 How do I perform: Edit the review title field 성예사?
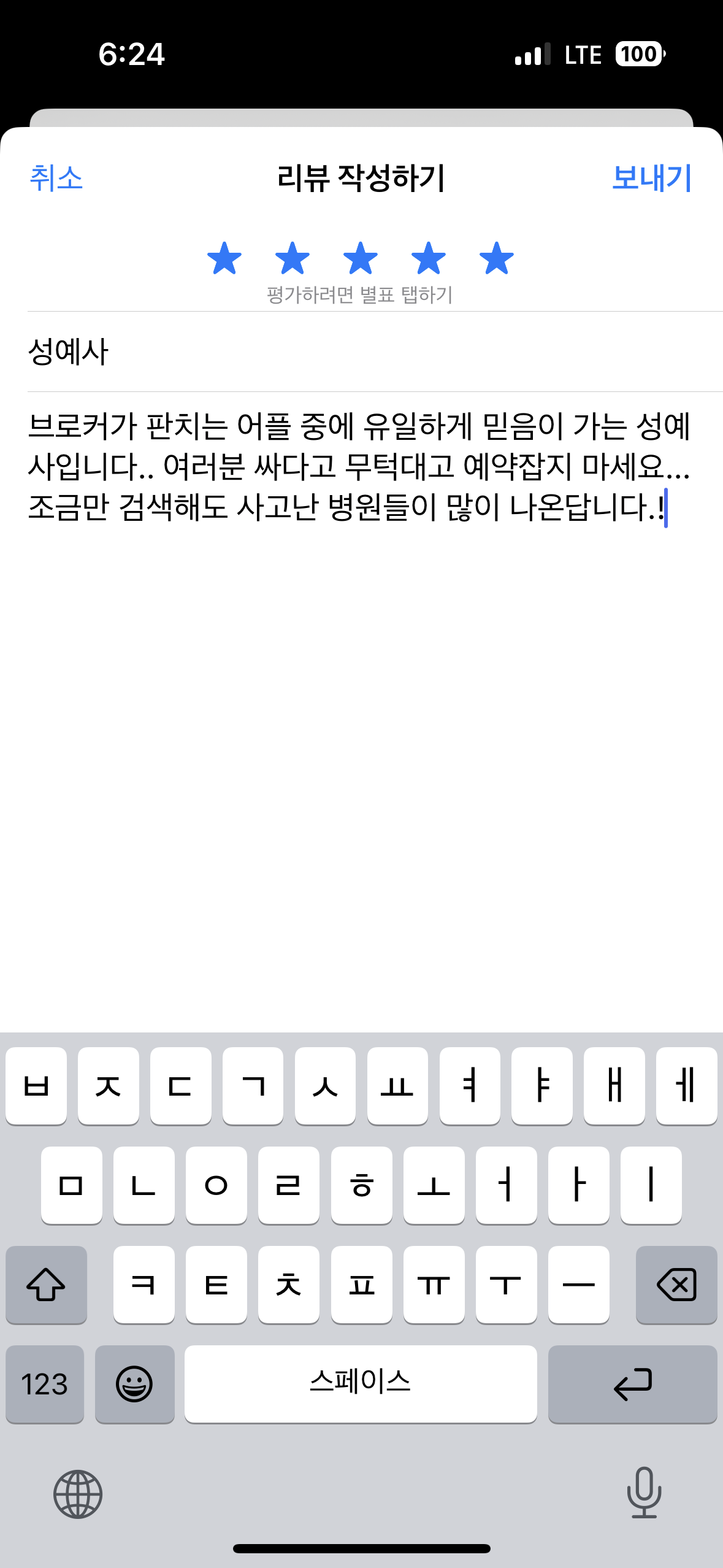tap(375, 352)
